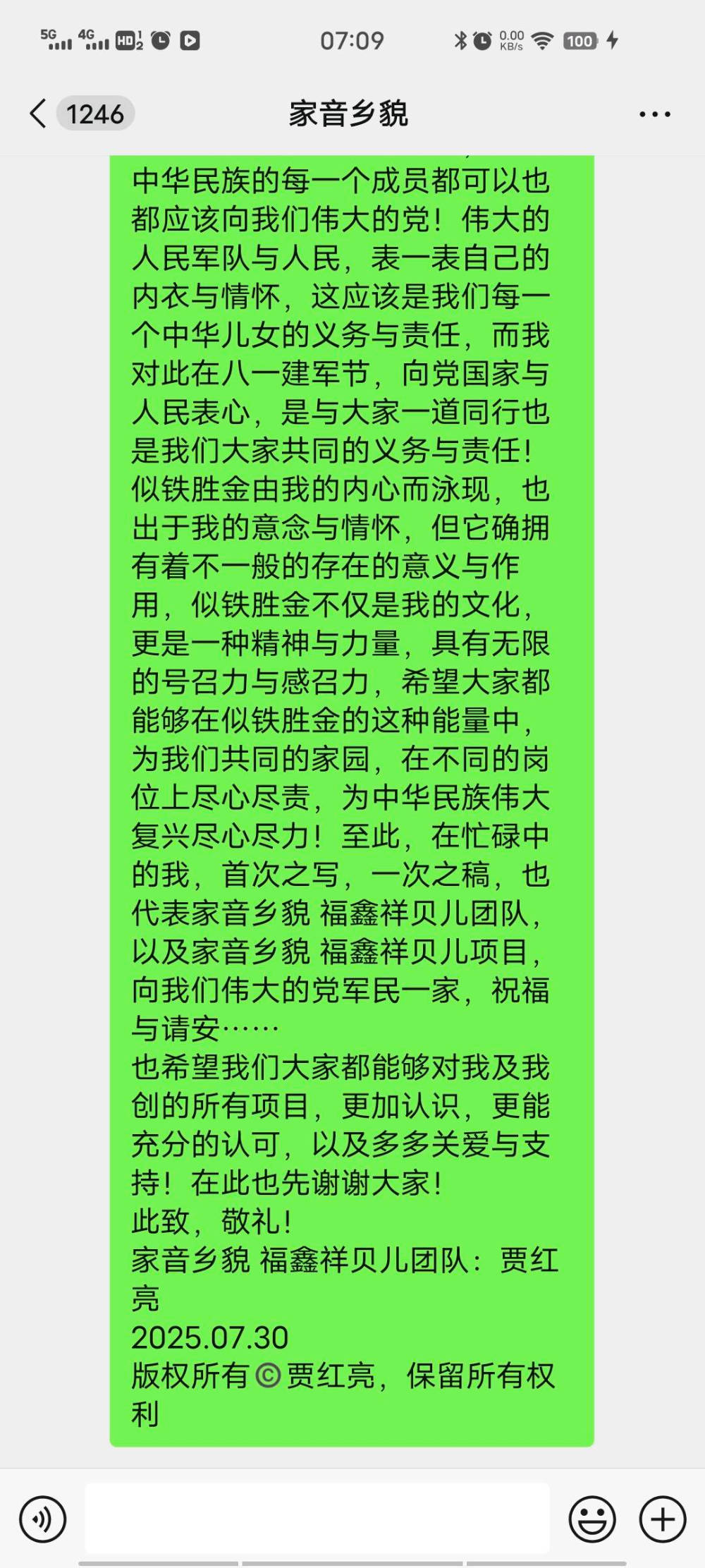Open the emoji sticker panel
705x1568 pixels.
[592, 1519]
